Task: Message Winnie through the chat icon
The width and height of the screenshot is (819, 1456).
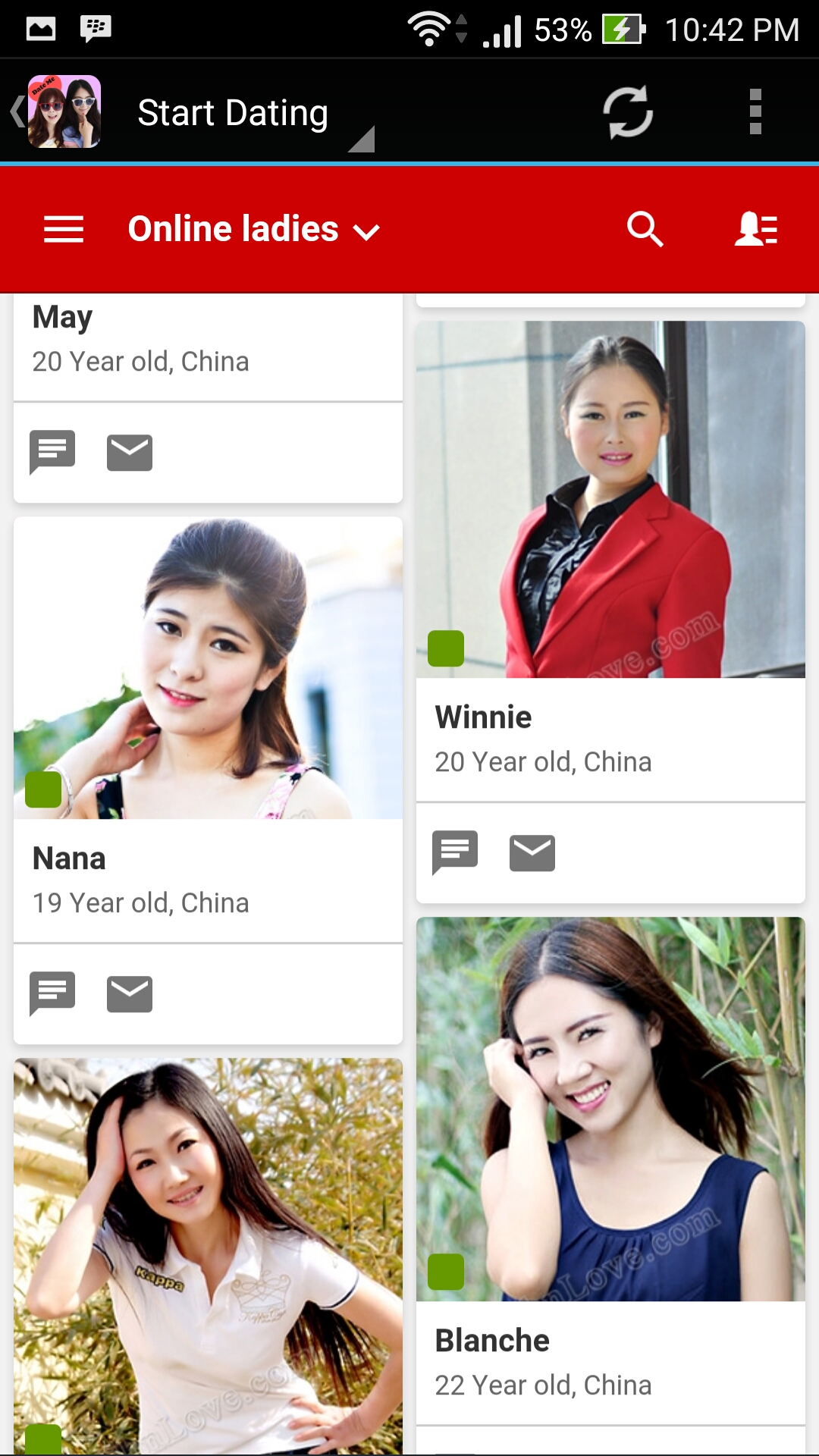Action: pyautogui.click(x=455, y=852)
